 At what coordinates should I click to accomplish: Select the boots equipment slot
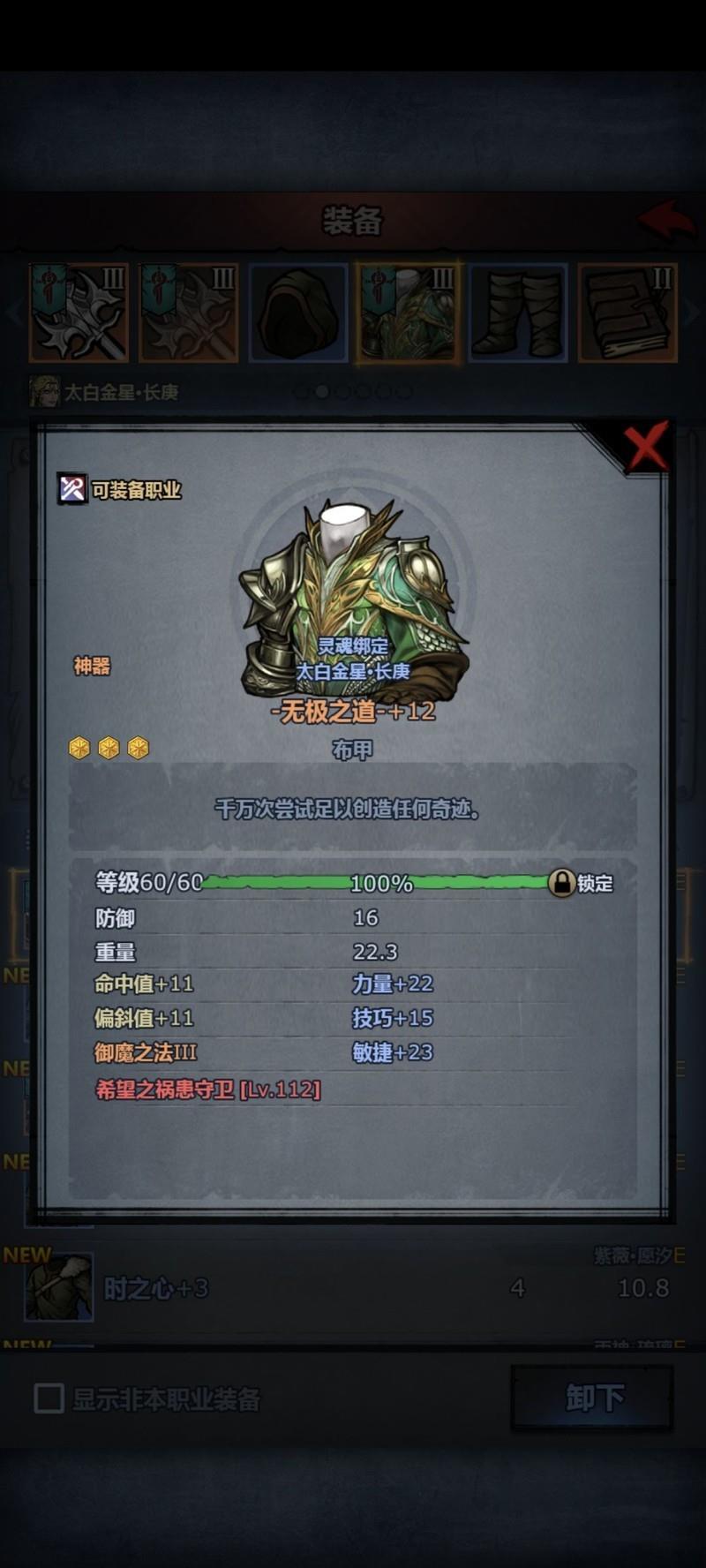(517, 313)
